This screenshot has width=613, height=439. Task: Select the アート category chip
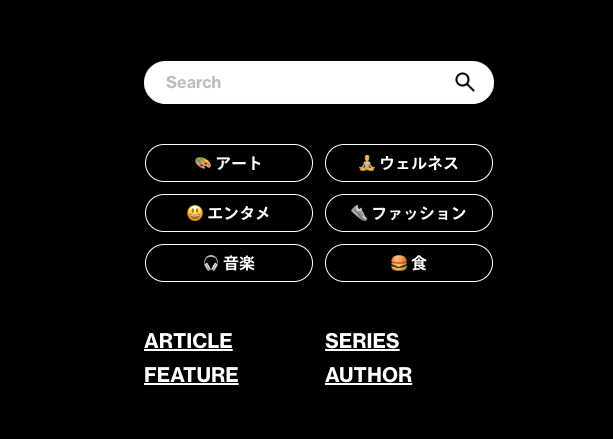tap(229, 163)
